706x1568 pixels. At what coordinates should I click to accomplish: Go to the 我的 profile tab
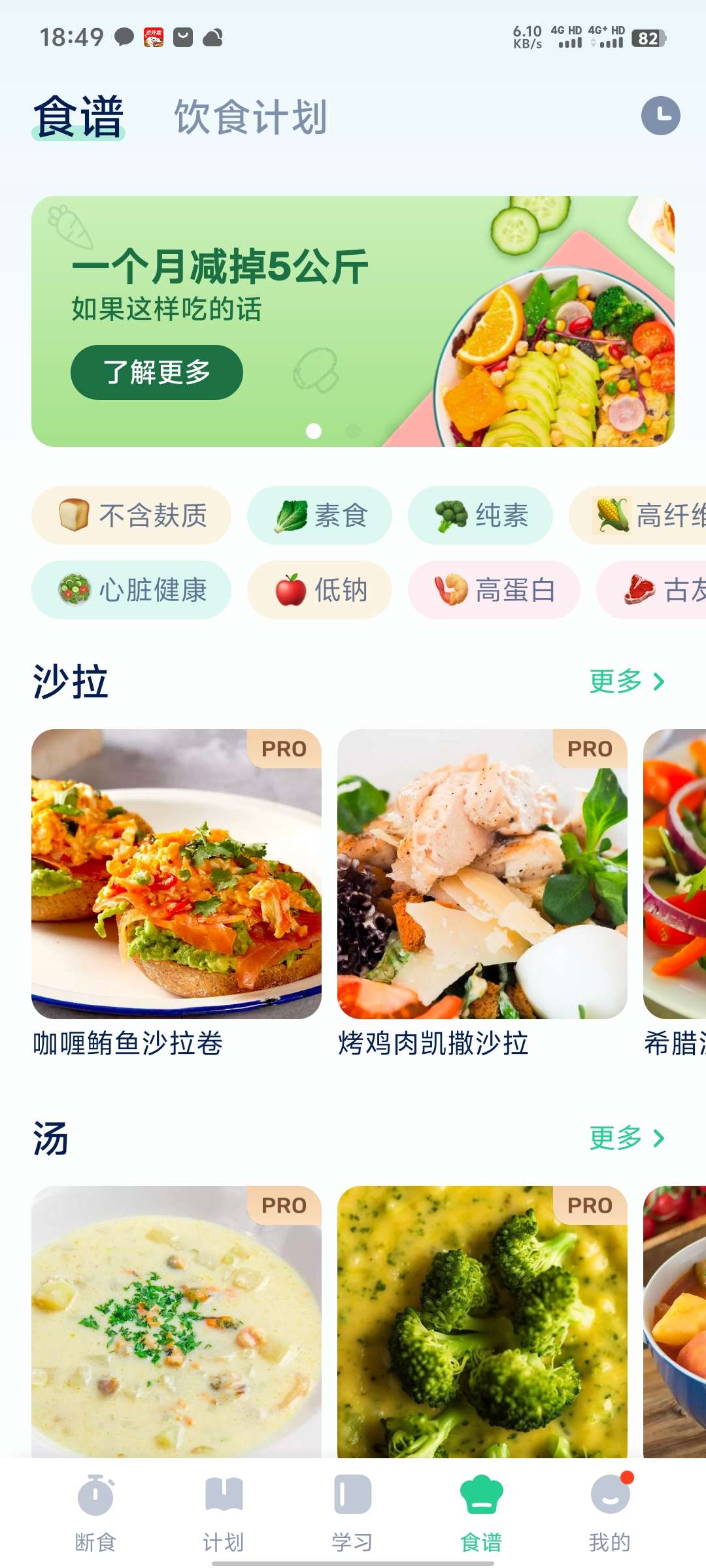(609, 1509)
